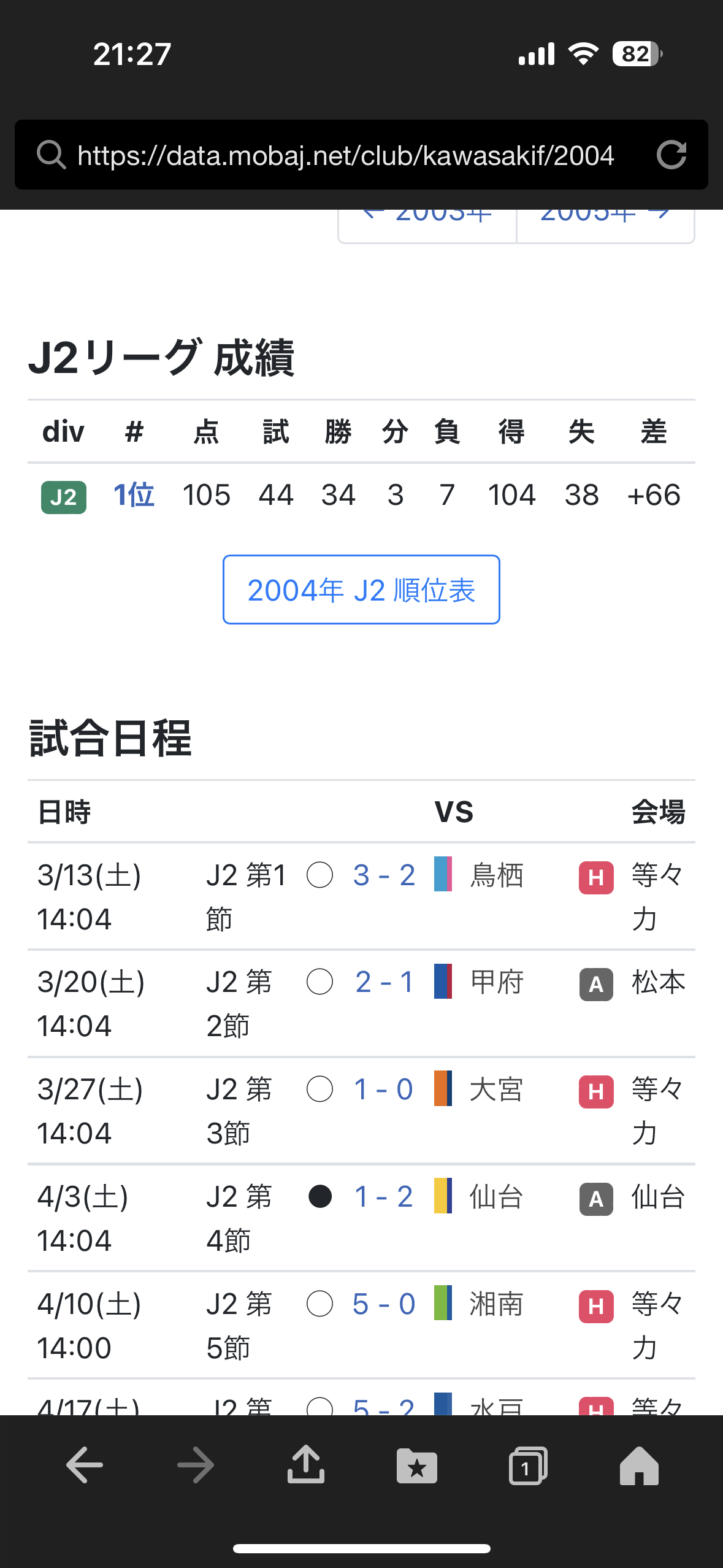Open the 1 - 0 score against 大宮
Screen dimensions: 723x1568
coord(384,1090)
